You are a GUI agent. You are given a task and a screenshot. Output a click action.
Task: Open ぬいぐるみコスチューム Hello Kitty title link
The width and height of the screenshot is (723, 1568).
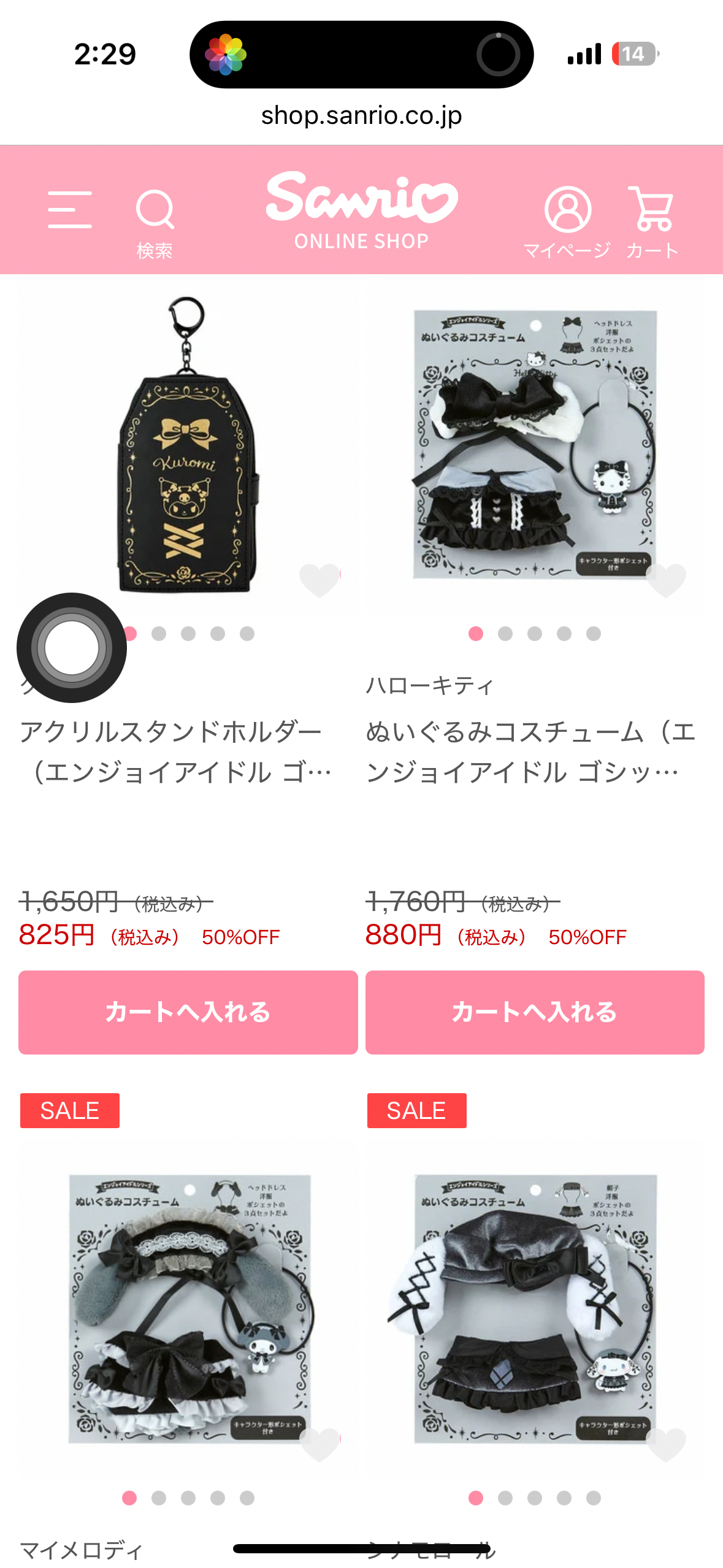tap(531, 752)
